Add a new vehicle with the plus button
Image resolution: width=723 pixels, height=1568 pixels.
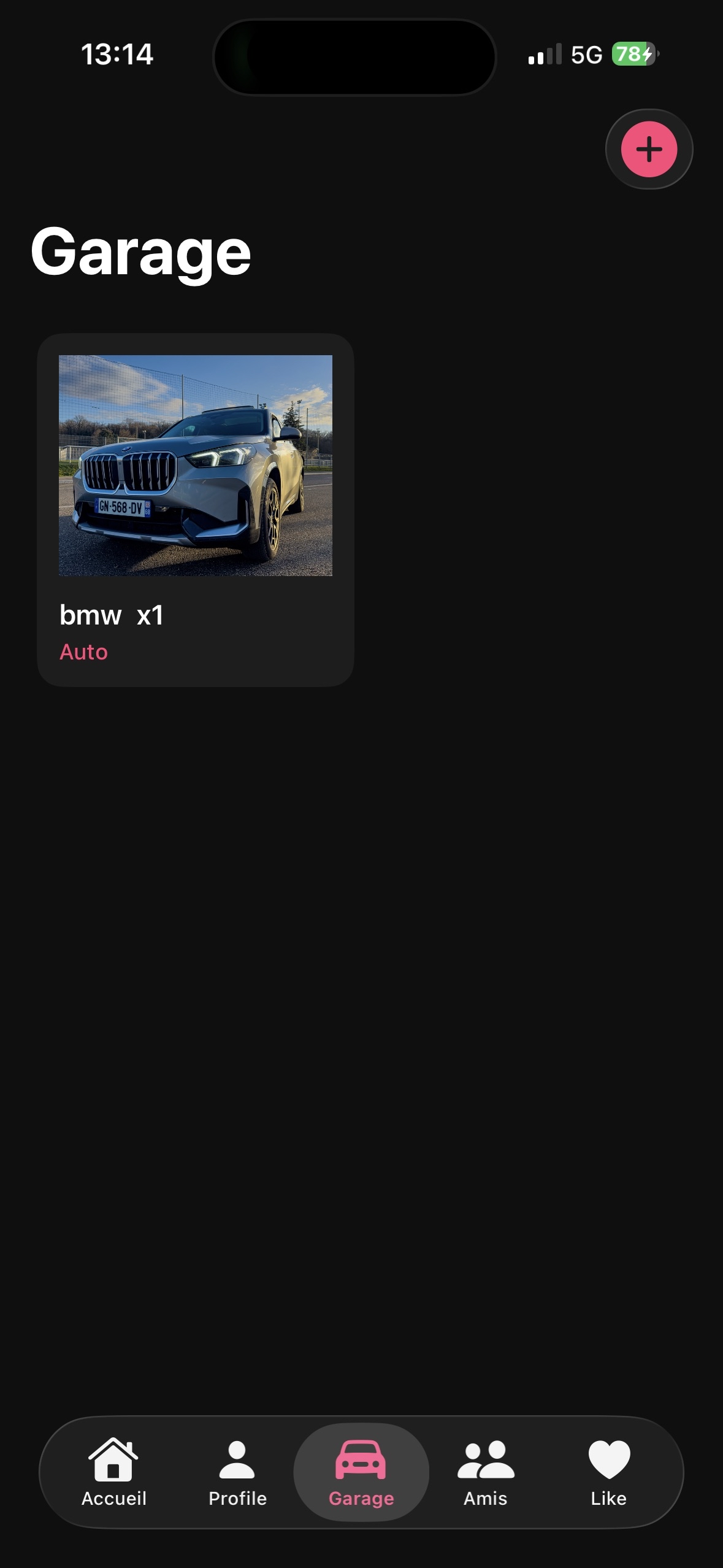(x=649, y=149)
